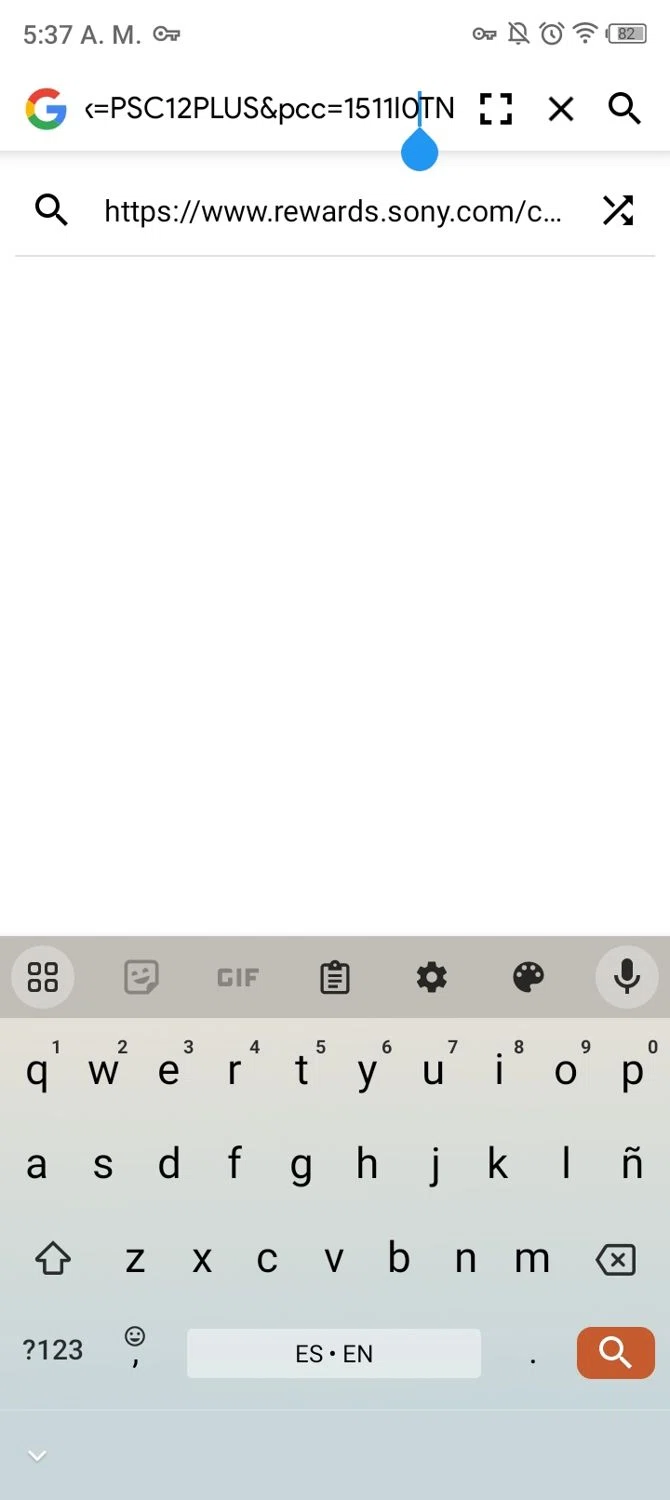Open the keyboard clipboard
The height and width of the screenshot is (1500, 670).
pos(335,977)
